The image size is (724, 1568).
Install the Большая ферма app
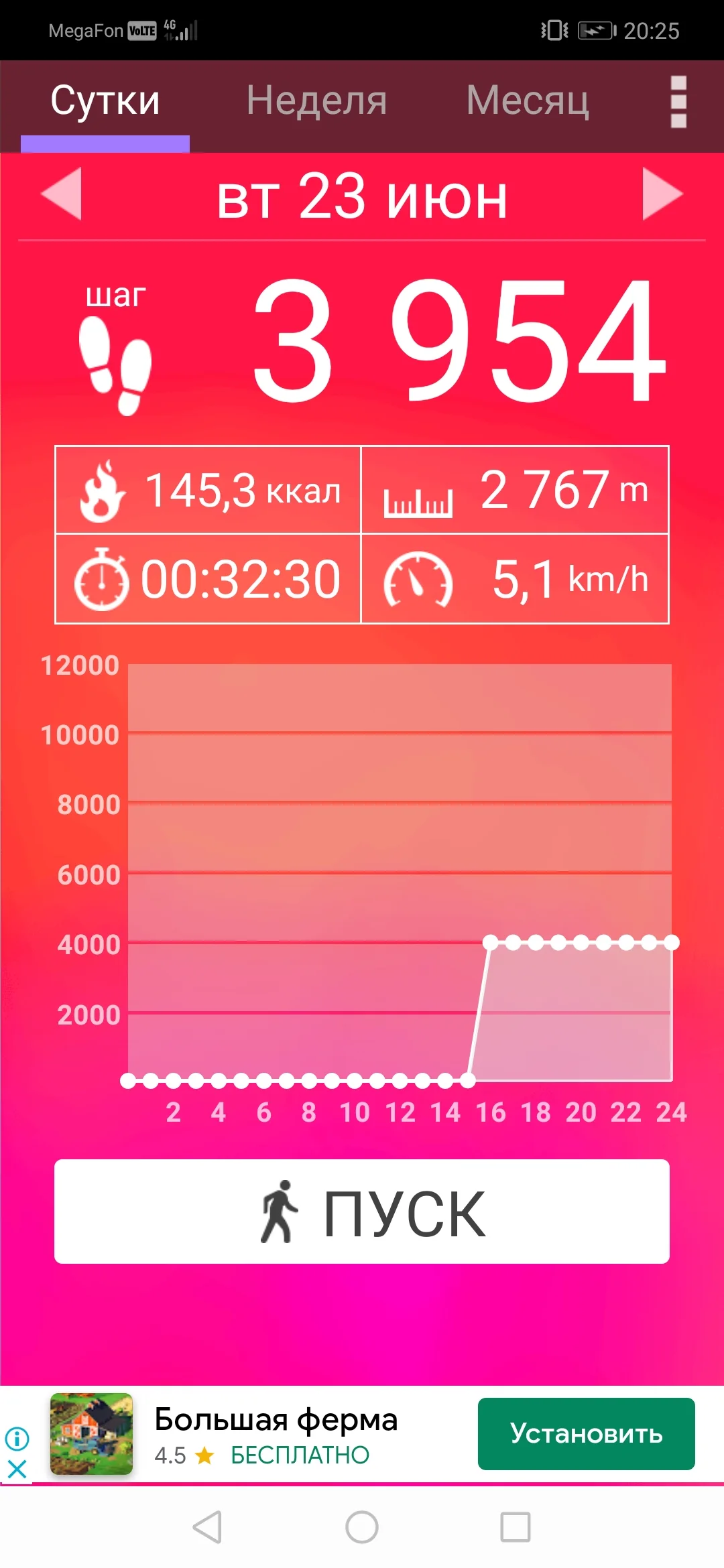pyautogui.click(x=586, y=1434)
